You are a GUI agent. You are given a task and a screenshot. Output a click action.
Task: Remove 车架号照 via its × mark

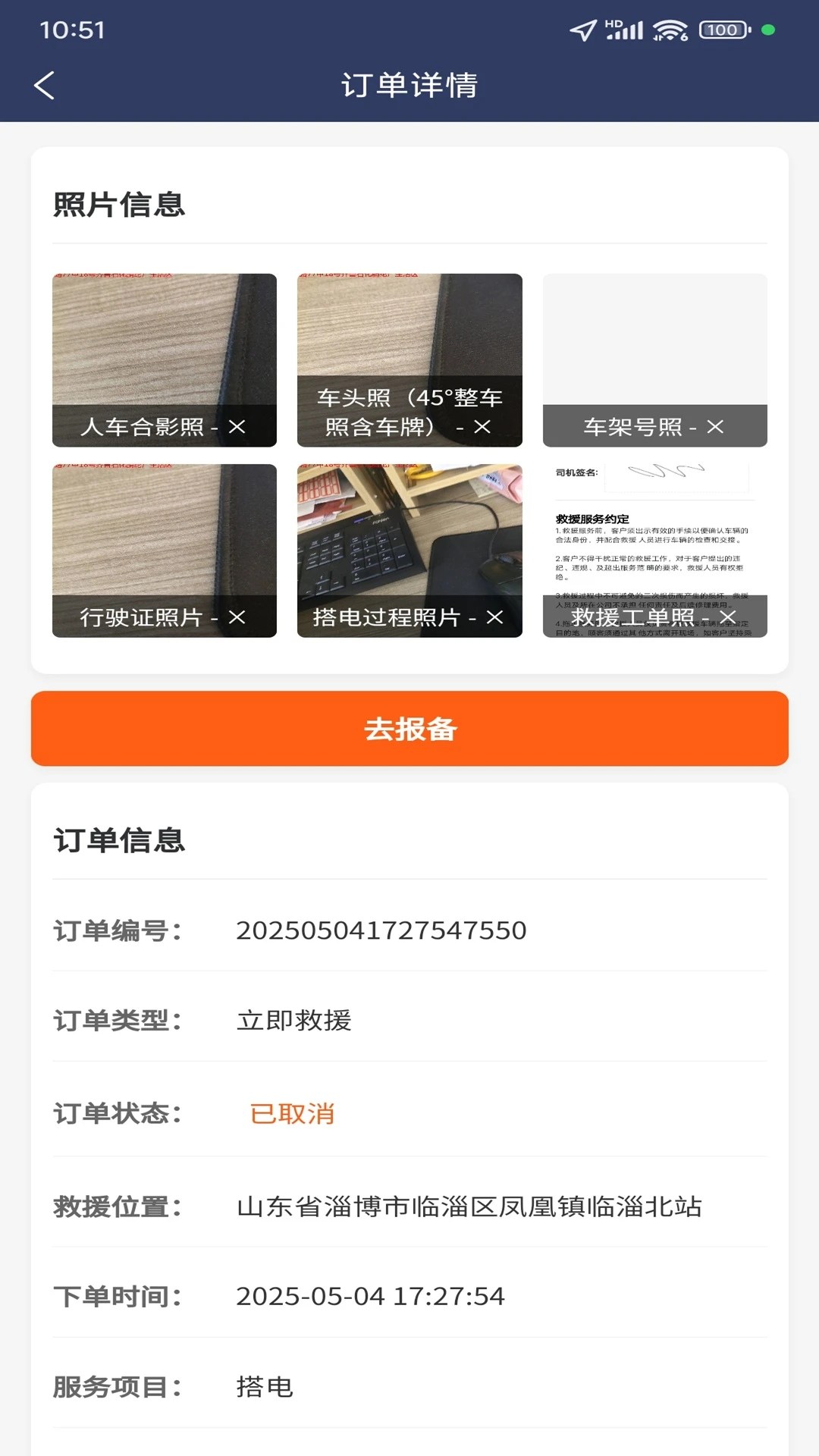point(714,428)
